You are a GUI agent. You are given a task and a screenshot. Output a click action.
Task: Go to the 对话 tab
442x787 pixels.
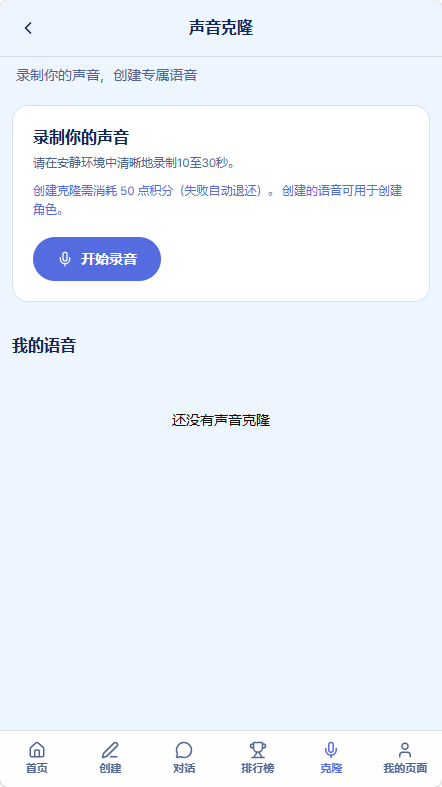[184, 758]
